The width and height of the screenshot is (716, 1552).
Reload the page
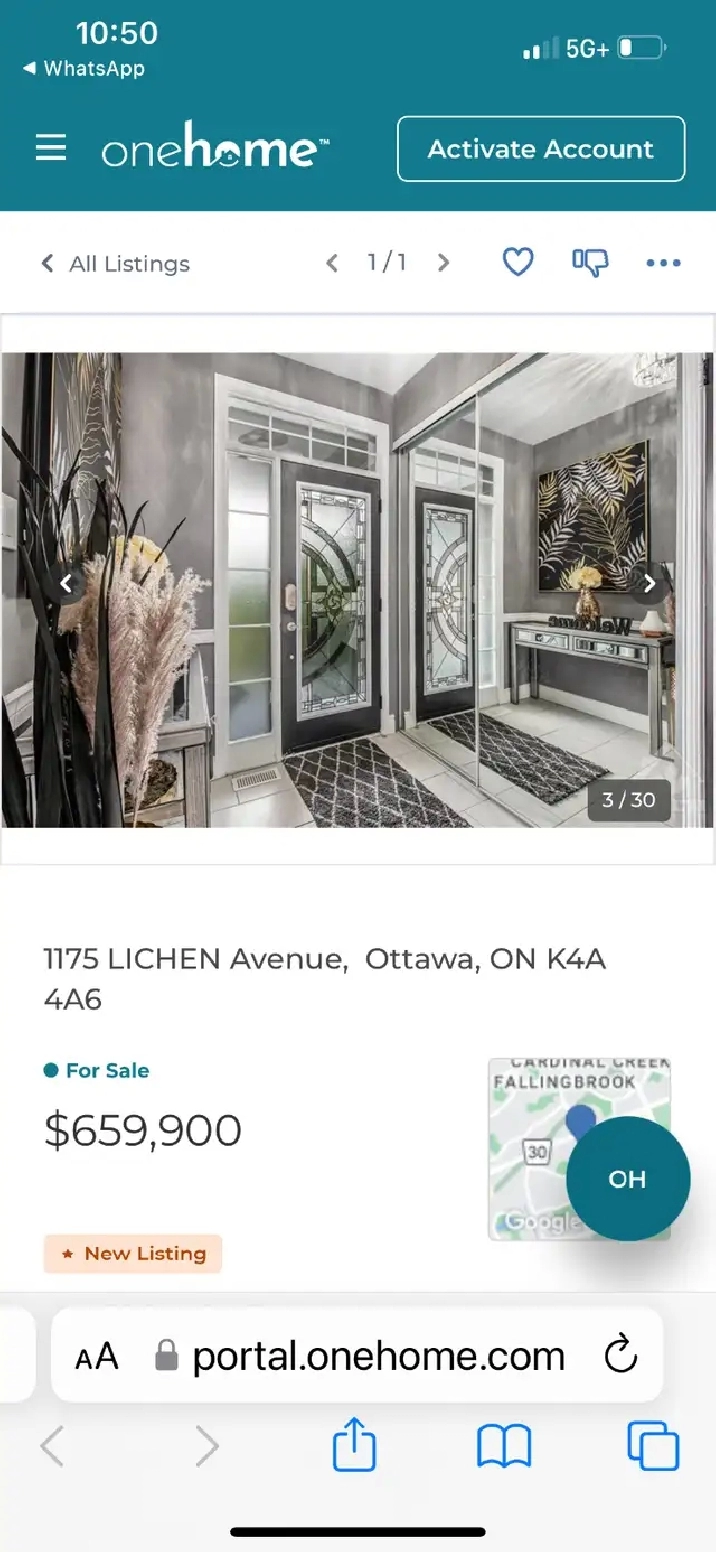tap(621, 1356)
